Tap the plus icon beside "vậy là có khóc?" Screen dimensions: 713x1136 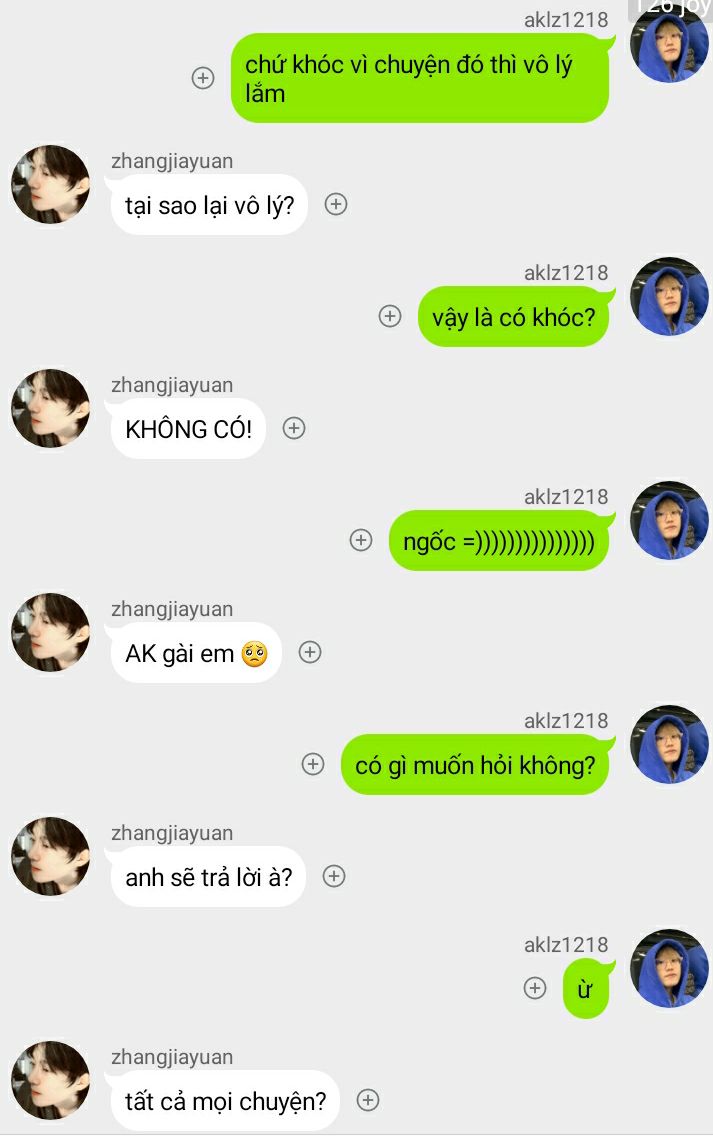tap(390, 316)
